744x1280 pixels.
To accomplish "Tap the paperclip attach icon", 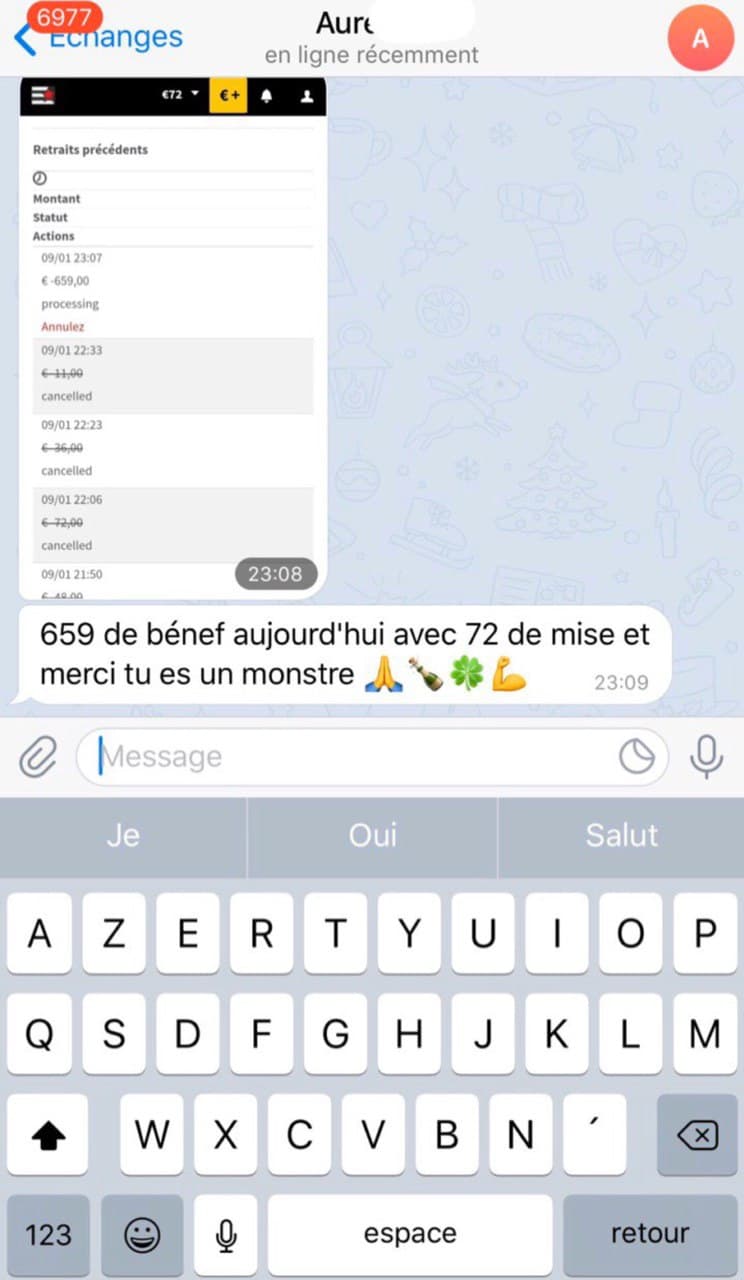I will point(38,757).
